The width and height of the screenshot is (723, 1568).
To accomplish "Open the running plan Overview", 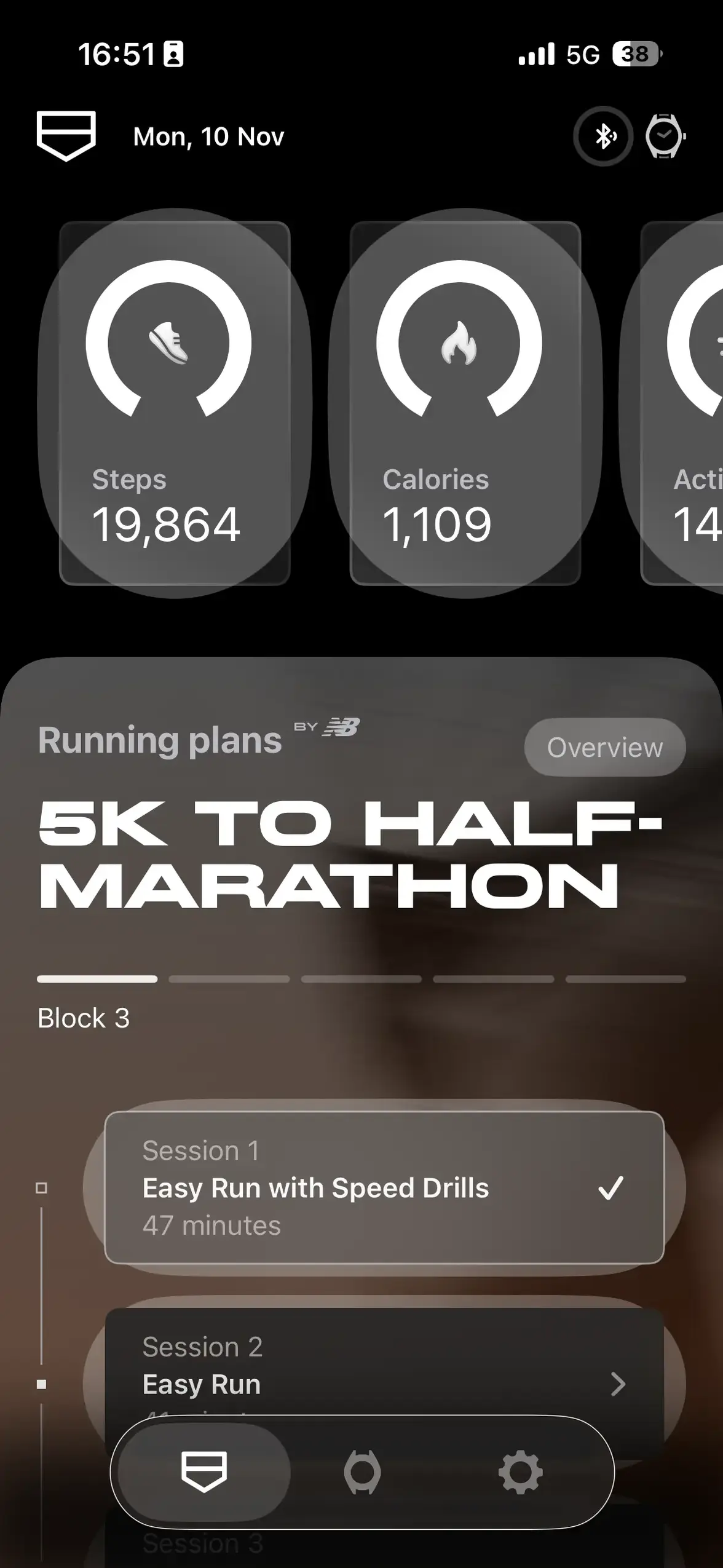I will 604,747.
